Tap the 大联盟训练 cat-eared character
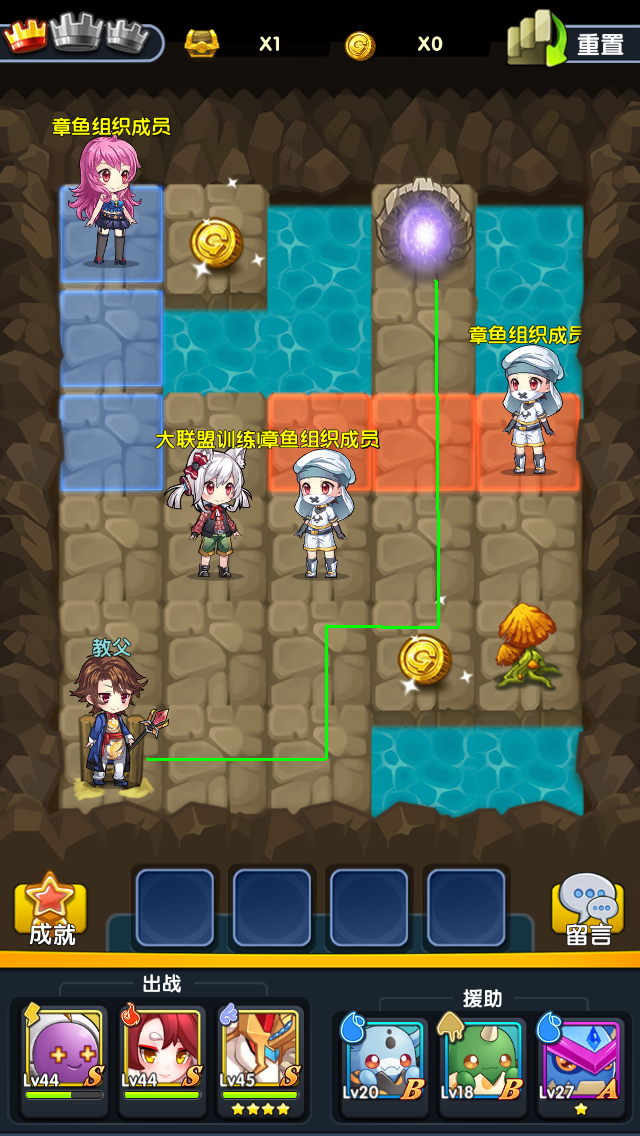This screenshot has width=640, height=1136. coord(214,515)
